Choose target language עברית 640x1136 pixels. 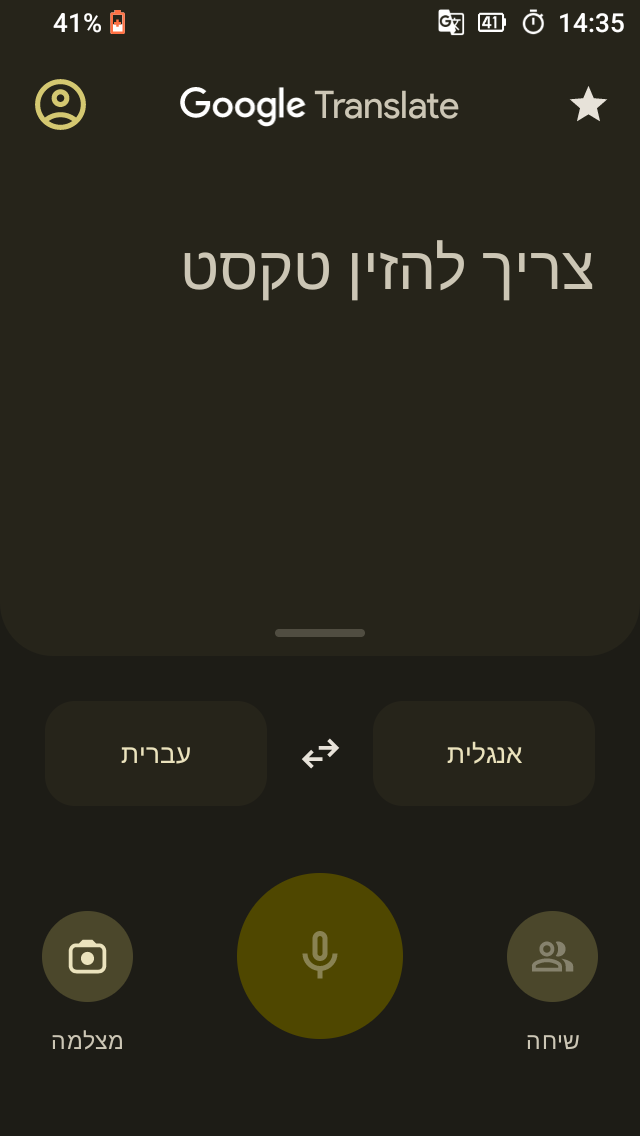[156, 753]
